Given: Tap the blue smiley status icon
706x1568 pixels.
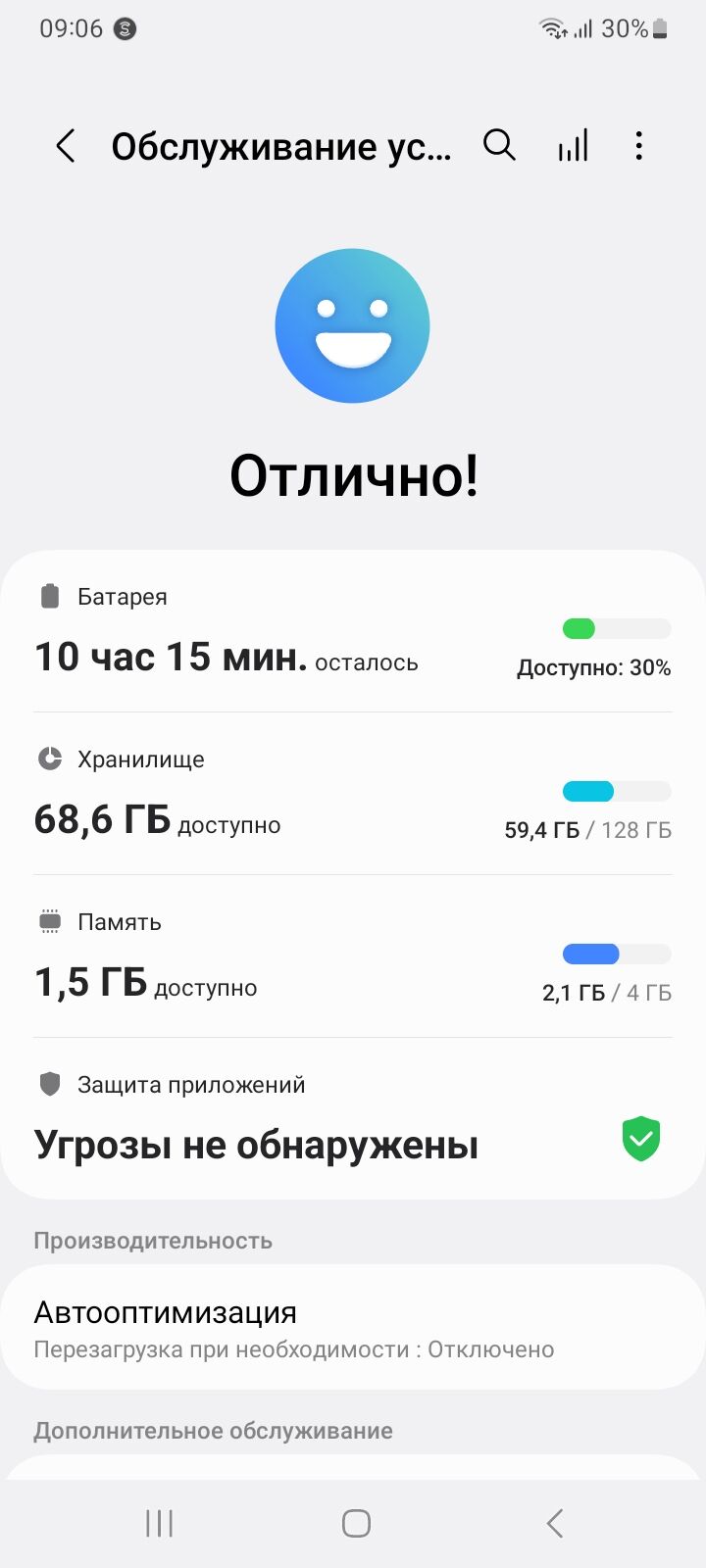Looking at the screenshot, I should 352,326.
